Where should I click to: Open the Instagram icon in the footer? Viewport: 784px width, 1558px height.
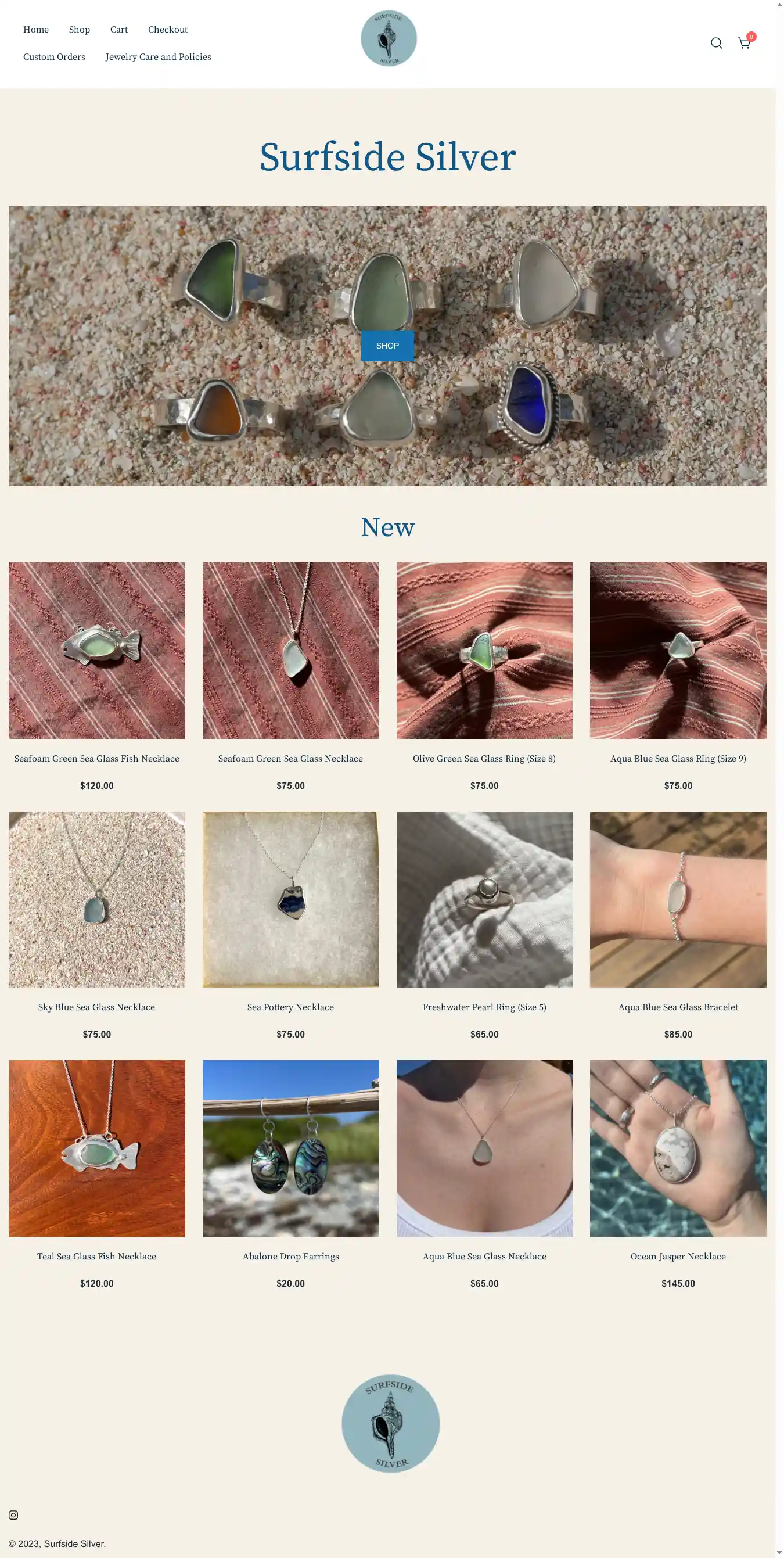(x=13, y=1514)
